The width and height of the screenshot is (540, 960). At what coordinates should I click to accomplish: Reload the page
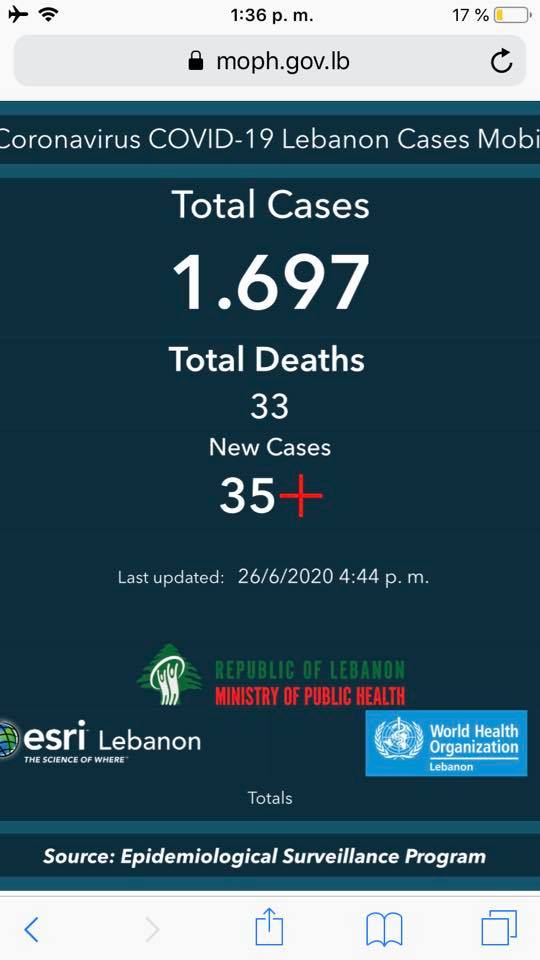point(501,61)
